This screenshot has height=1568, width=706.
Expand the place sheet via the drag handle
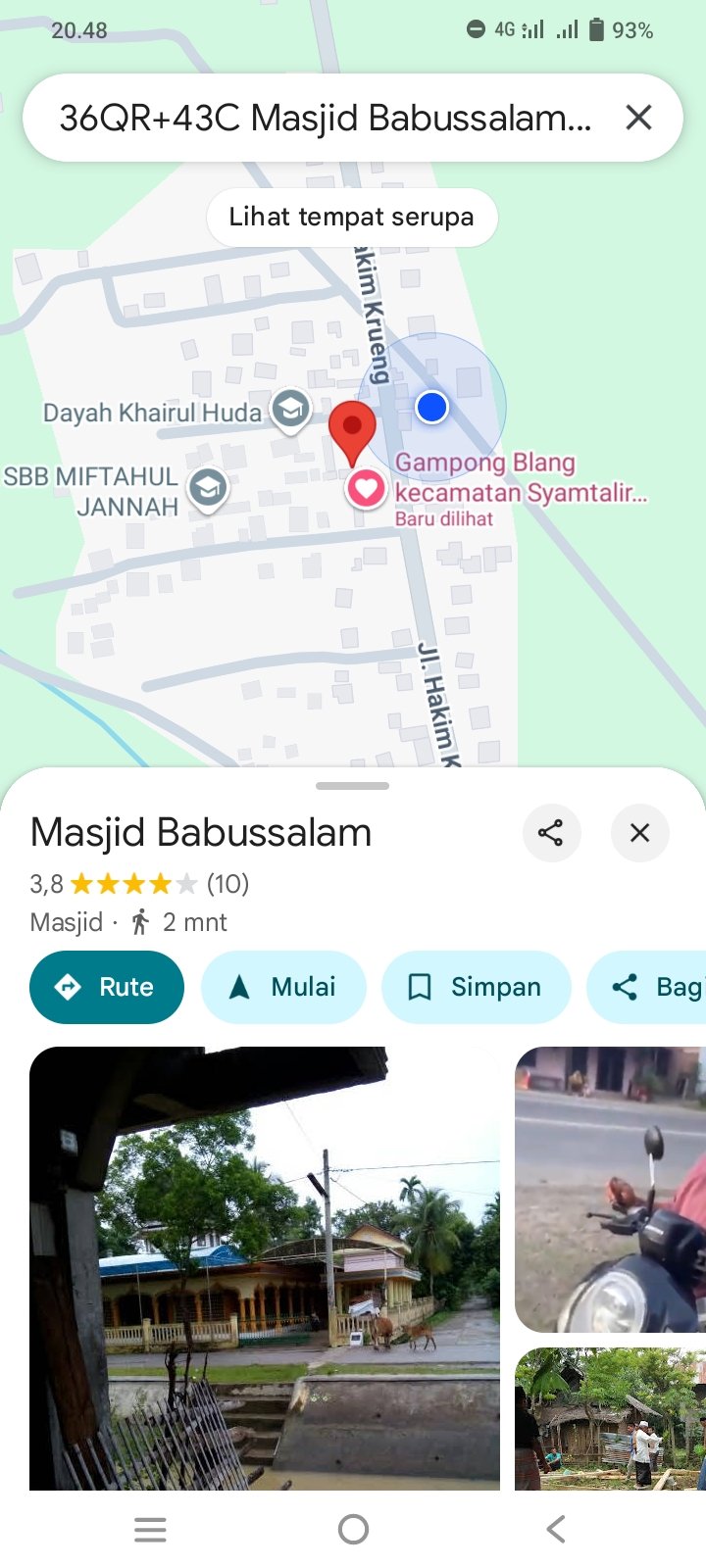tap(353, 785)
